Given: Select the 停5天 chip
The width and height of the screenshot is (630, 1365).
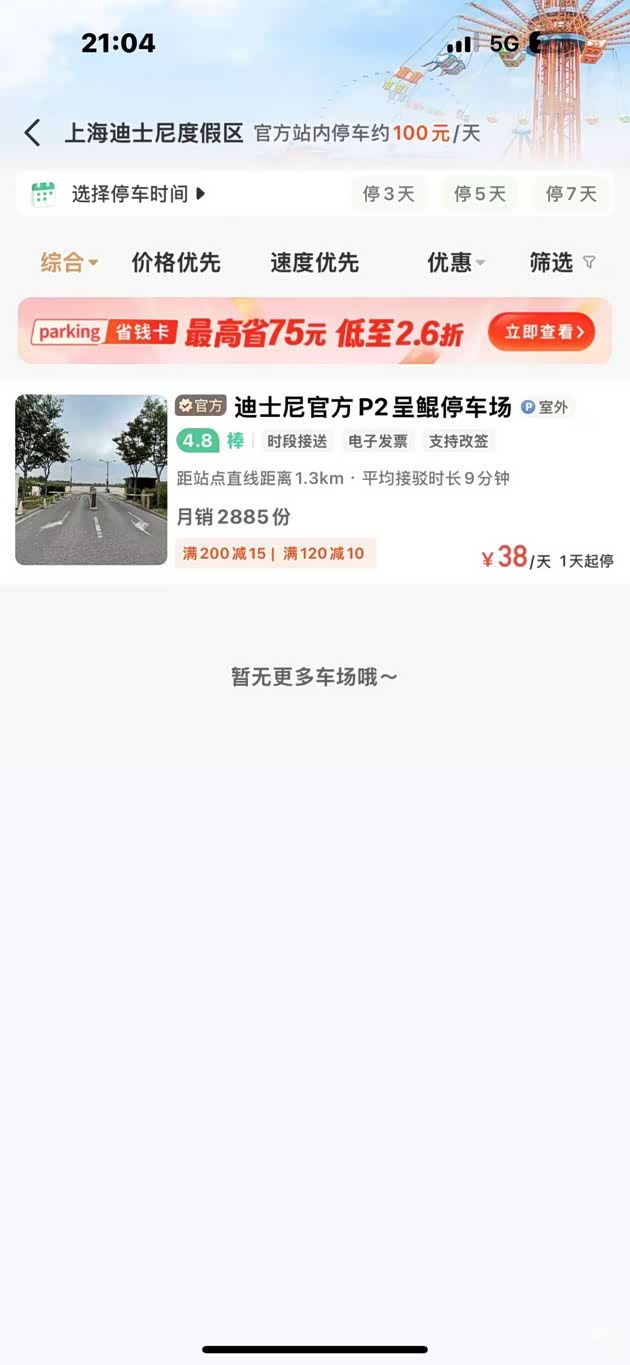Looking at the screenshot, I should 480,194.
